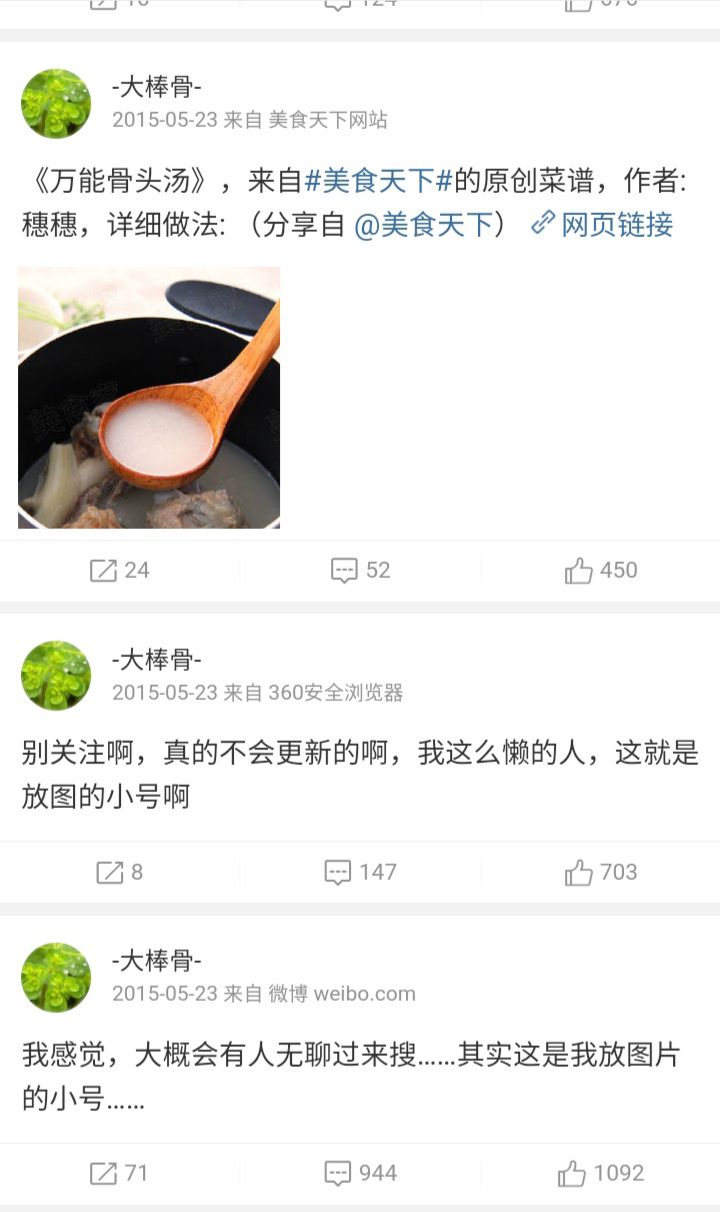Like the post with 1092 likes
Image resolution: width=720 pixels, height=1212 pixels.
[601, 1173]
